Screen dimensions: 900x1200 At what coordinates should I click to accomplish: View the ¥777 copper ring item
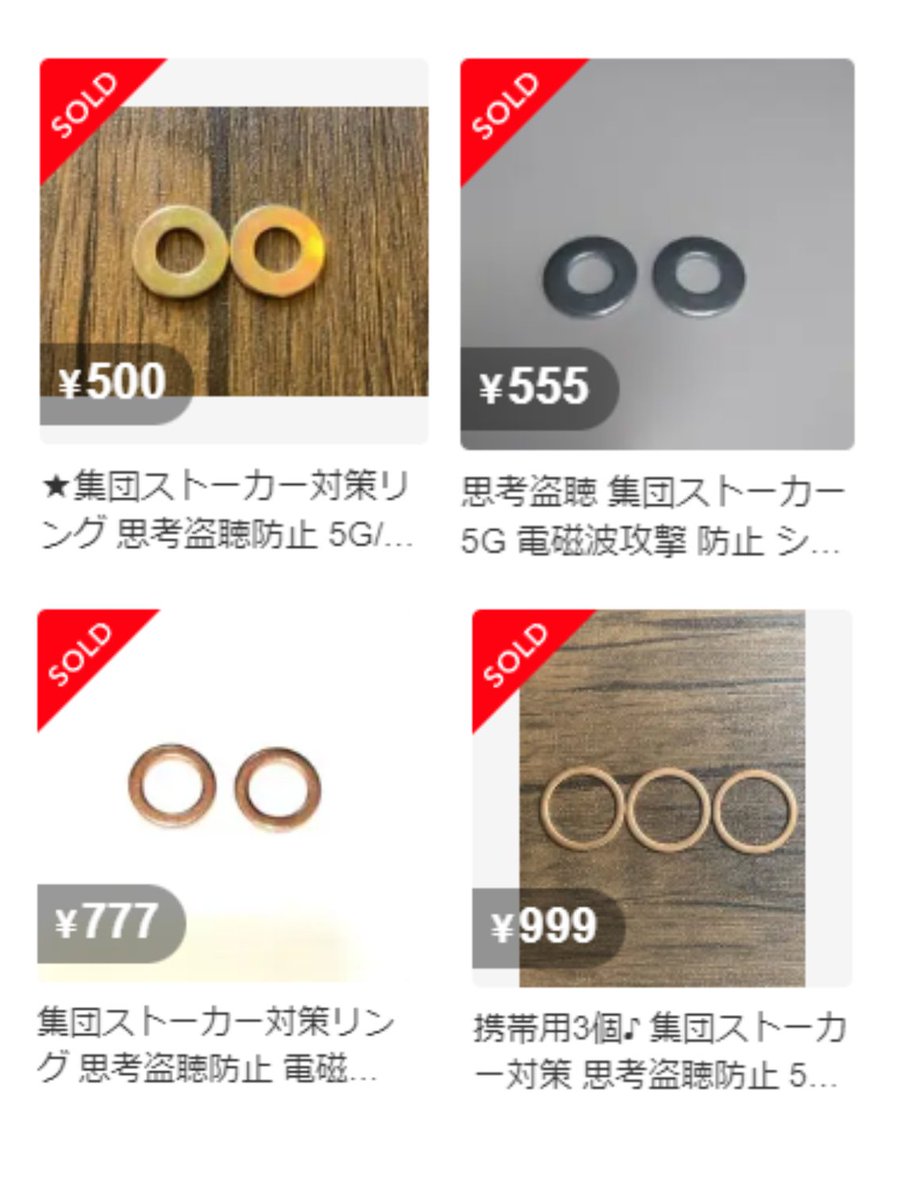click(225, 790)
